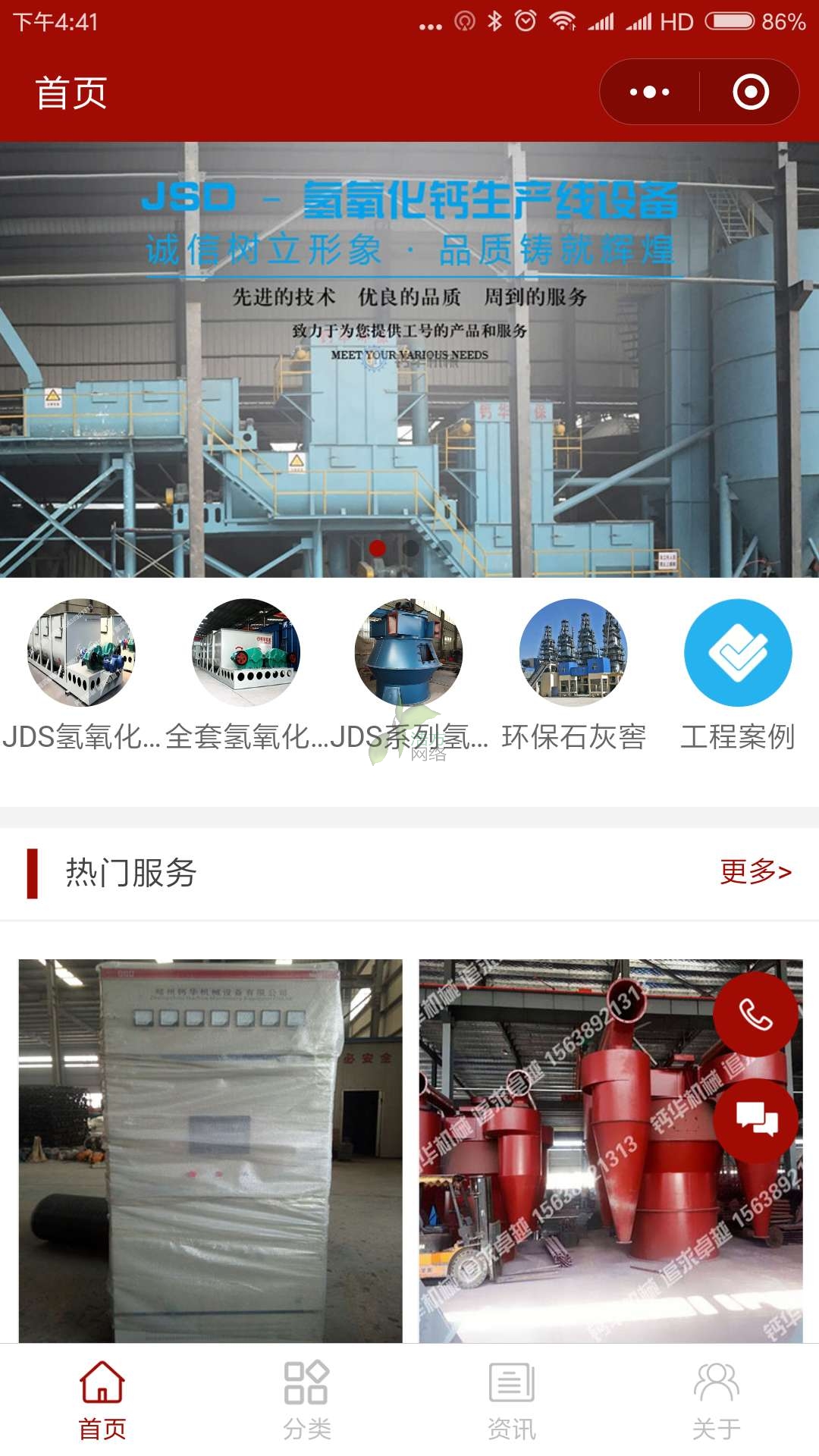Tap the mini-program more options (•••) icon

tap(648, 90)
